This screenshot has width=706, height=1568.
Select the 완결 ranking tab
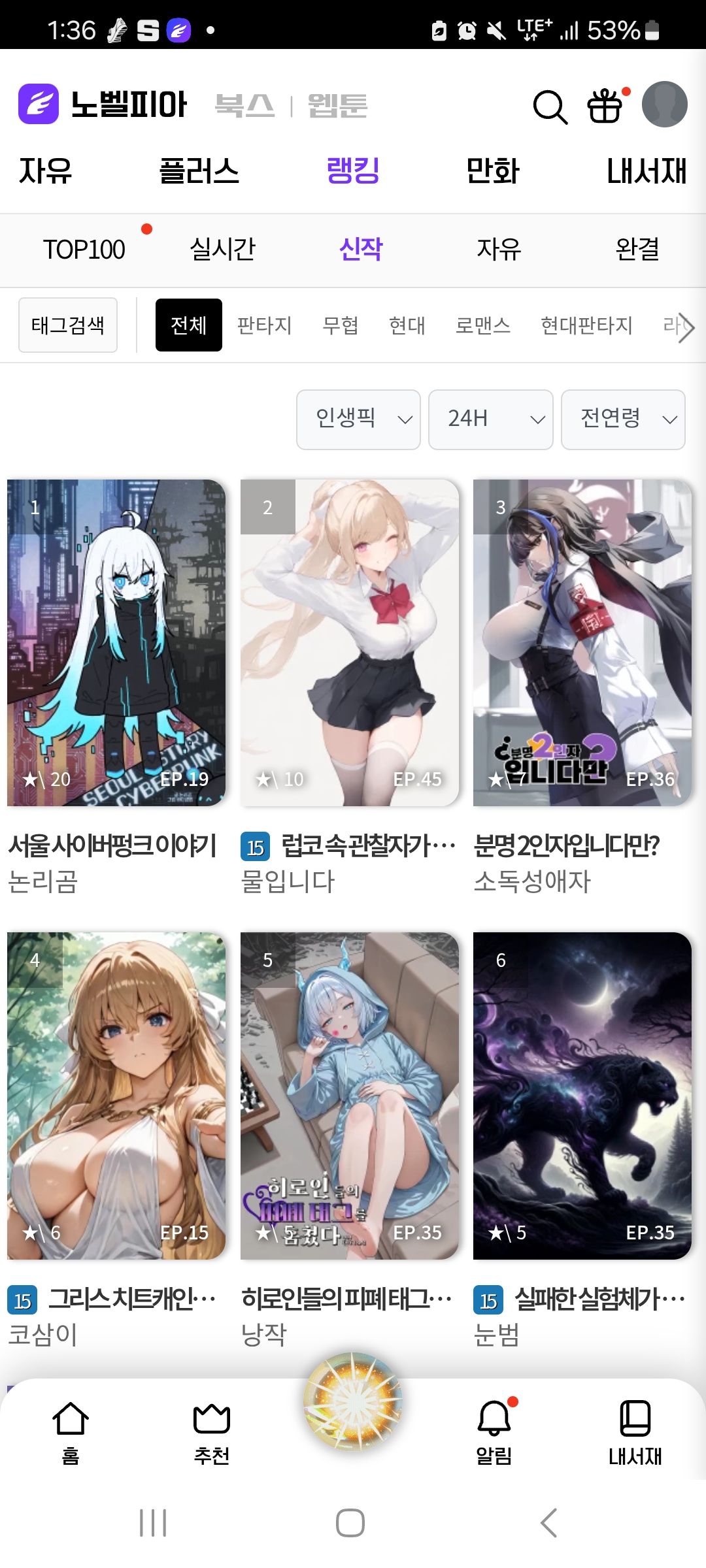tap(637, 250)
